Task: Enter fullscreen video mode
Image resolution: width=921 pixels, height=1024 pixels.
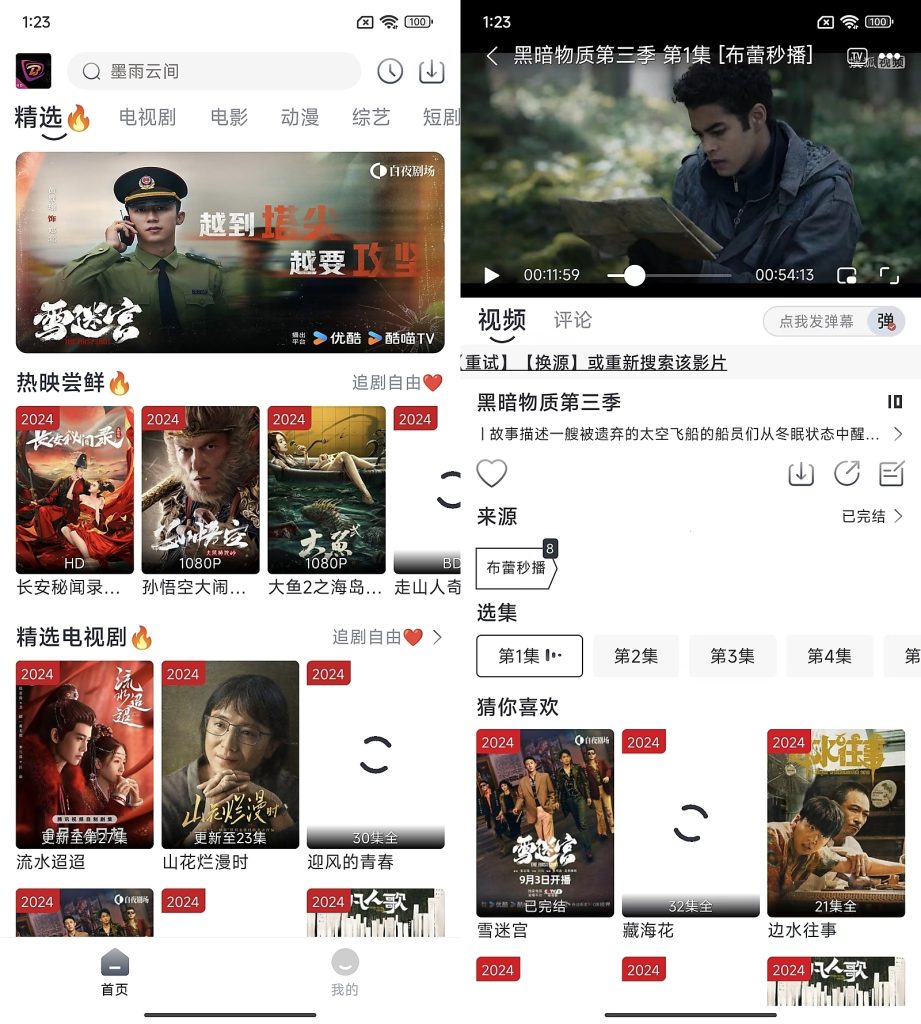Action: (x=888, y=275)
